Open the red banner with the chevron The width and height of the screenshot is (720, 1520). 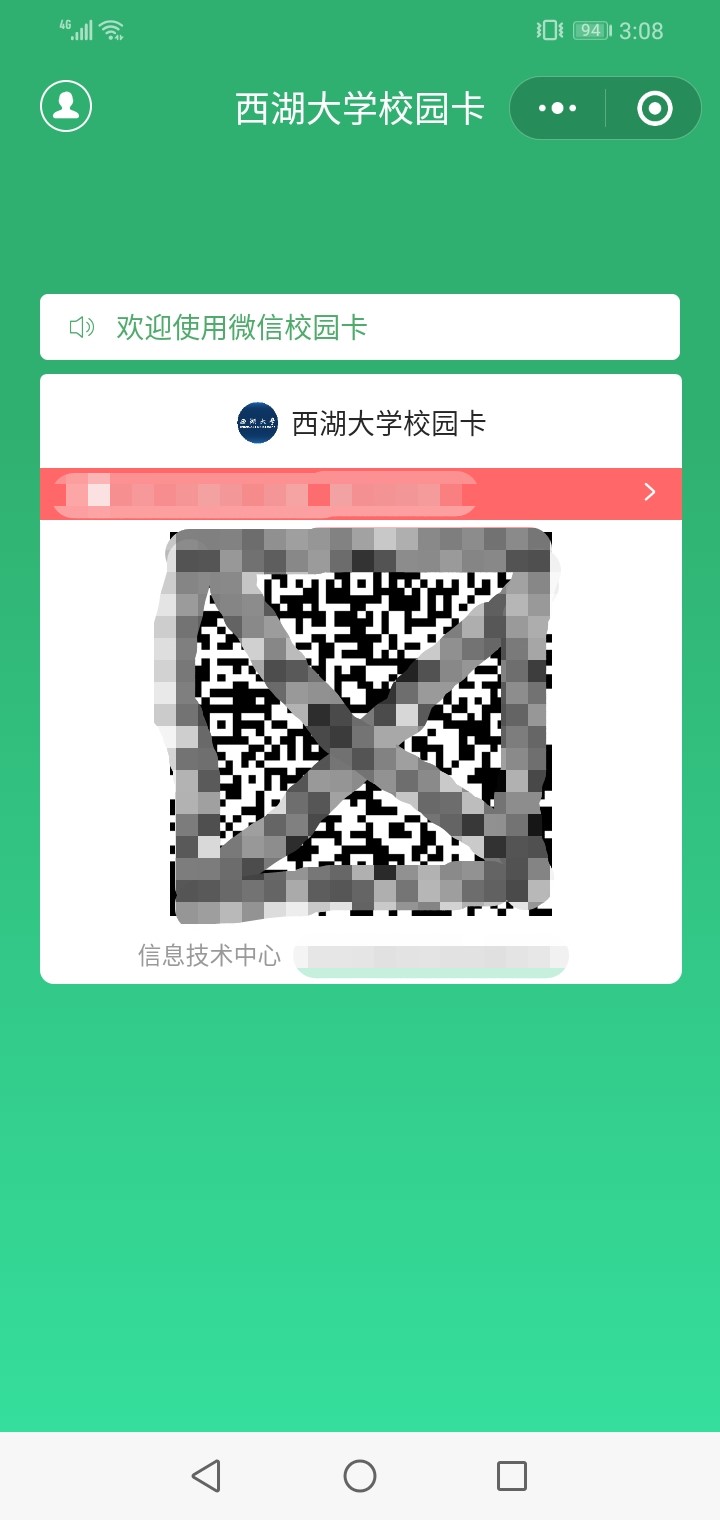click(x=360, y=493)
